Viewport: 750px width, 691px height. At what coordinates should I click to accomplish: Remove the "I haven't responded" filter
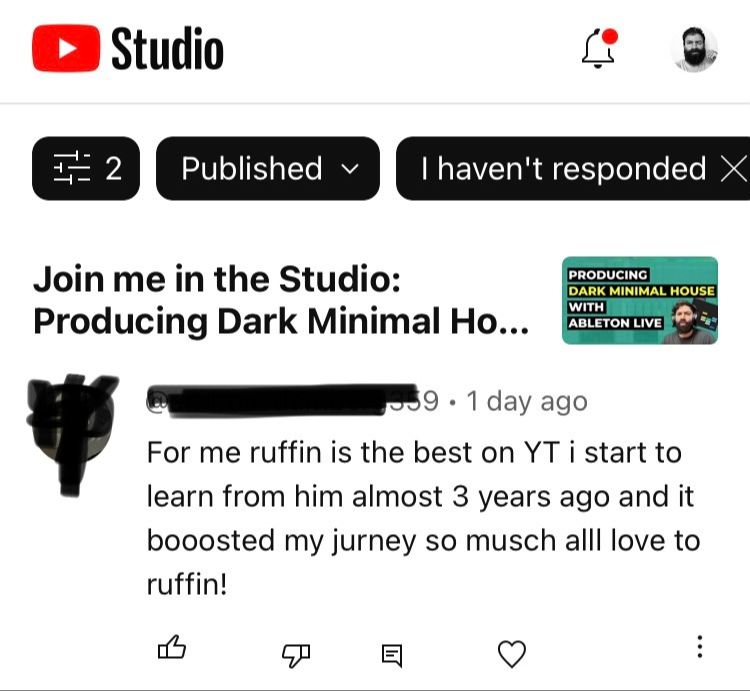pyautogui.click(x=733, y=169)
